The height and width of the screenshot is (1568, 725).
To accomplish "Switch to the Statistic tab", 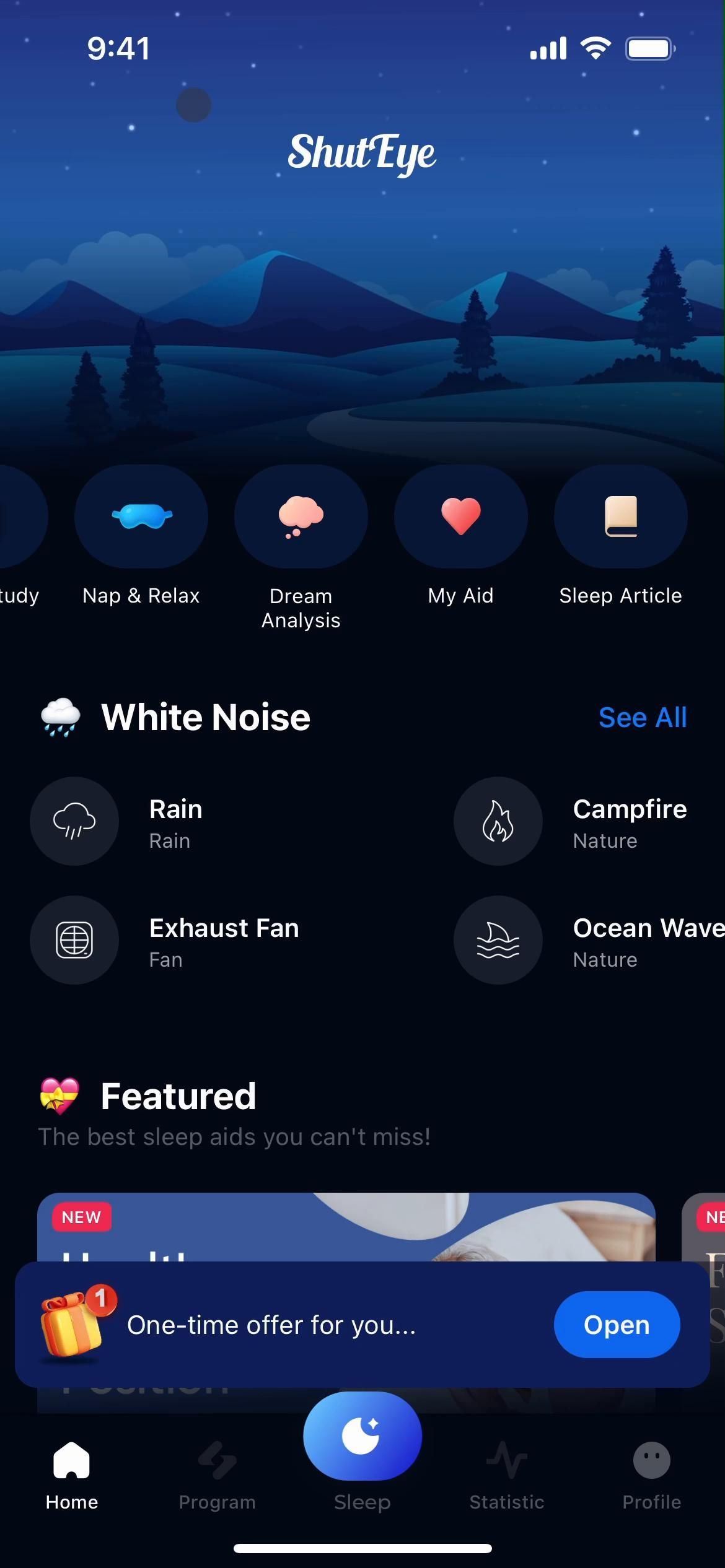I will click(x=507, y=1475).
